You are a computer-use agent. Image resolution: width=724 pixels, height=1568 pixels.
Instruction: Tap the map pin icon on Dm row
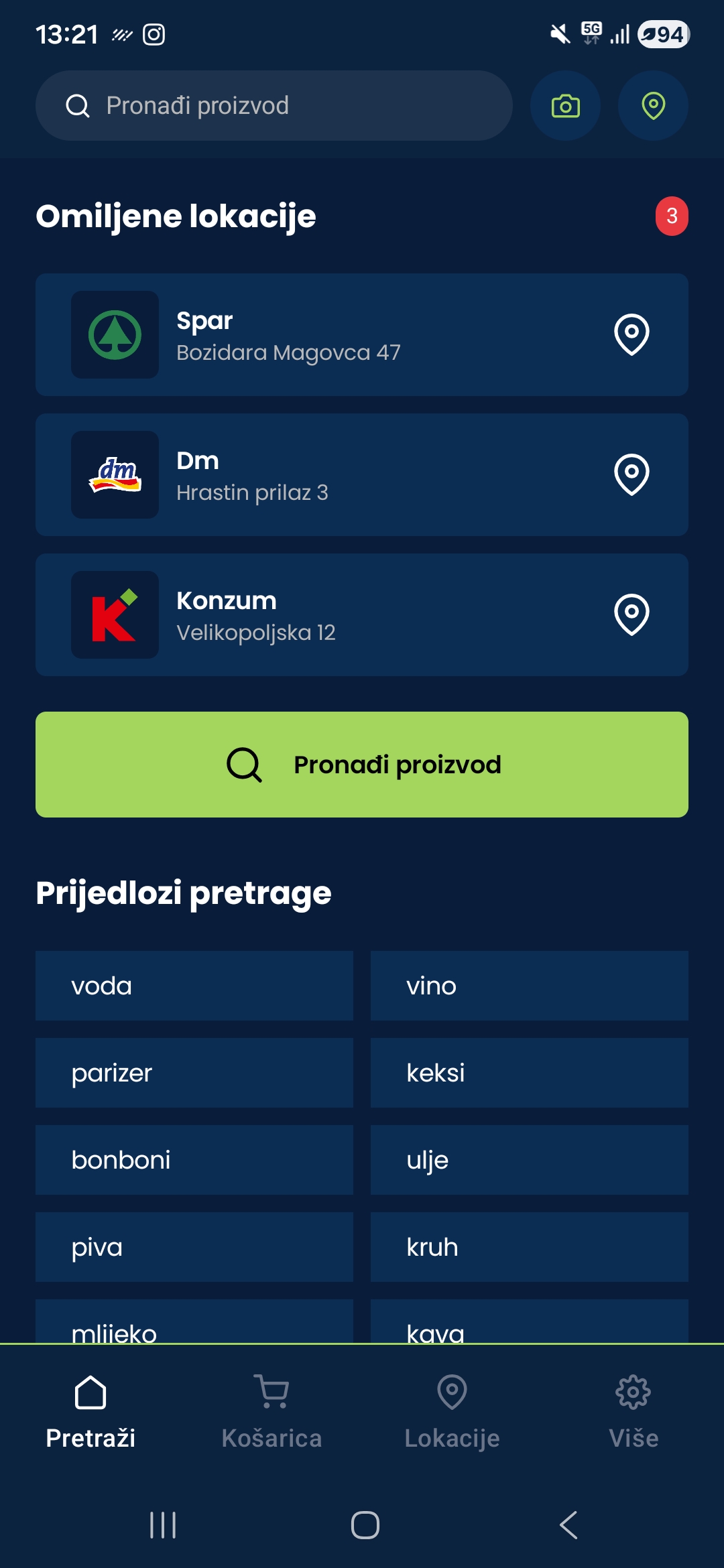(x=631, y=474)
